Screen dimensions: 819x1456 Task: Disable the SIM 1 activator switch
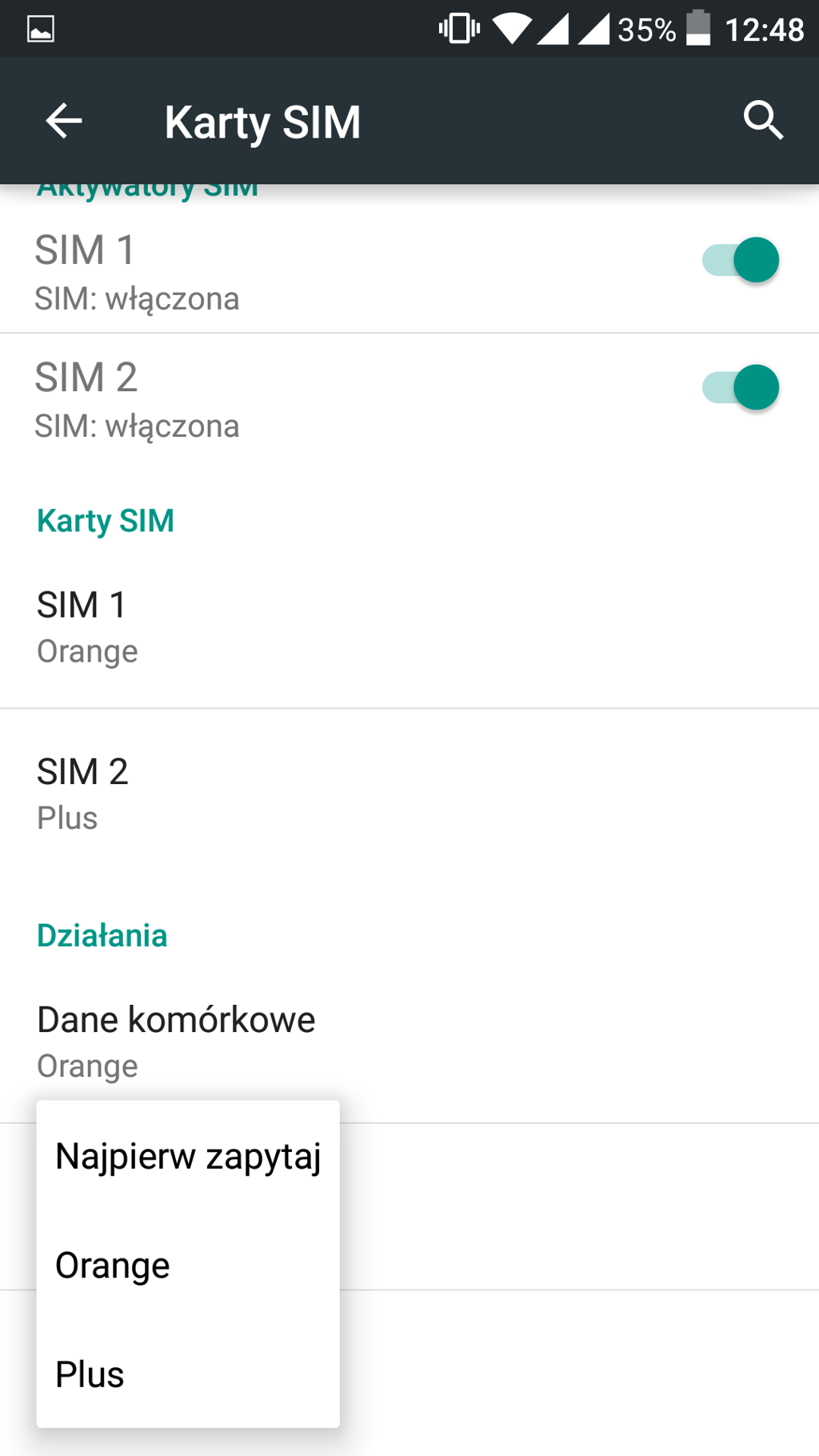(741, 260)
